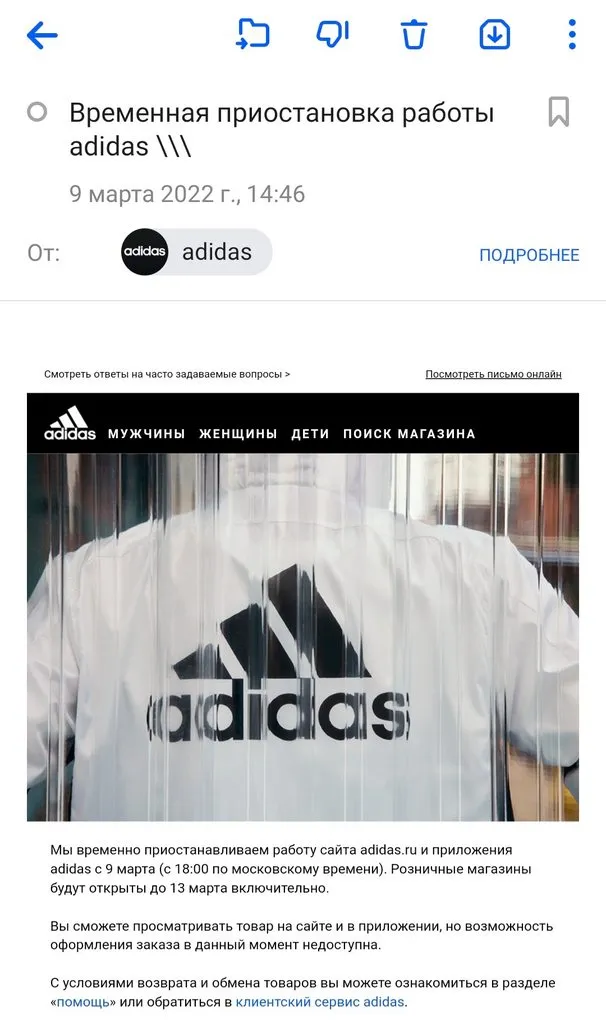Image resolution: width=606 pixels, height=1024 pixels.
Task: Open the ДЕТИ section
Action: (x=310, y=434)
